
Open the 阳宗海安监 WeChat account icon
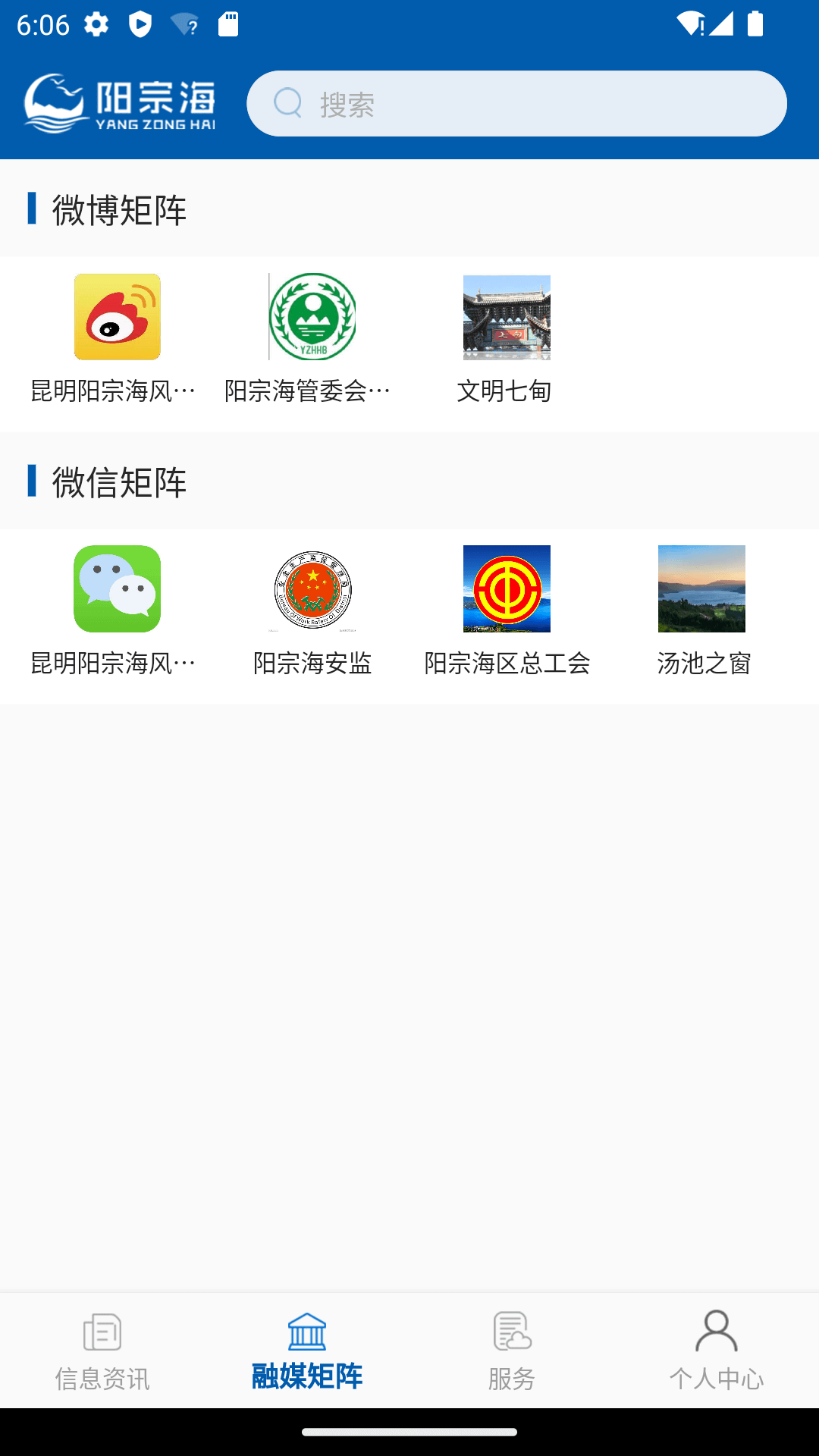pyautogui.click(x=312, y=589)
